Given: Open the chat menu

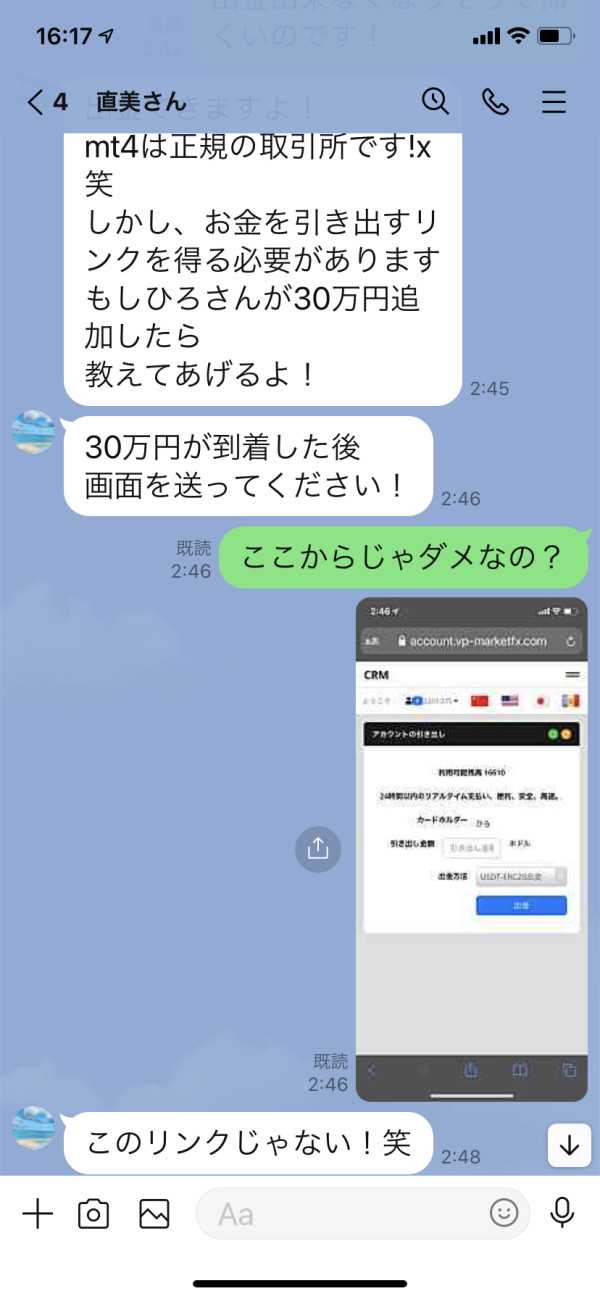Looking at the screenshot, I should click(553, 102).
